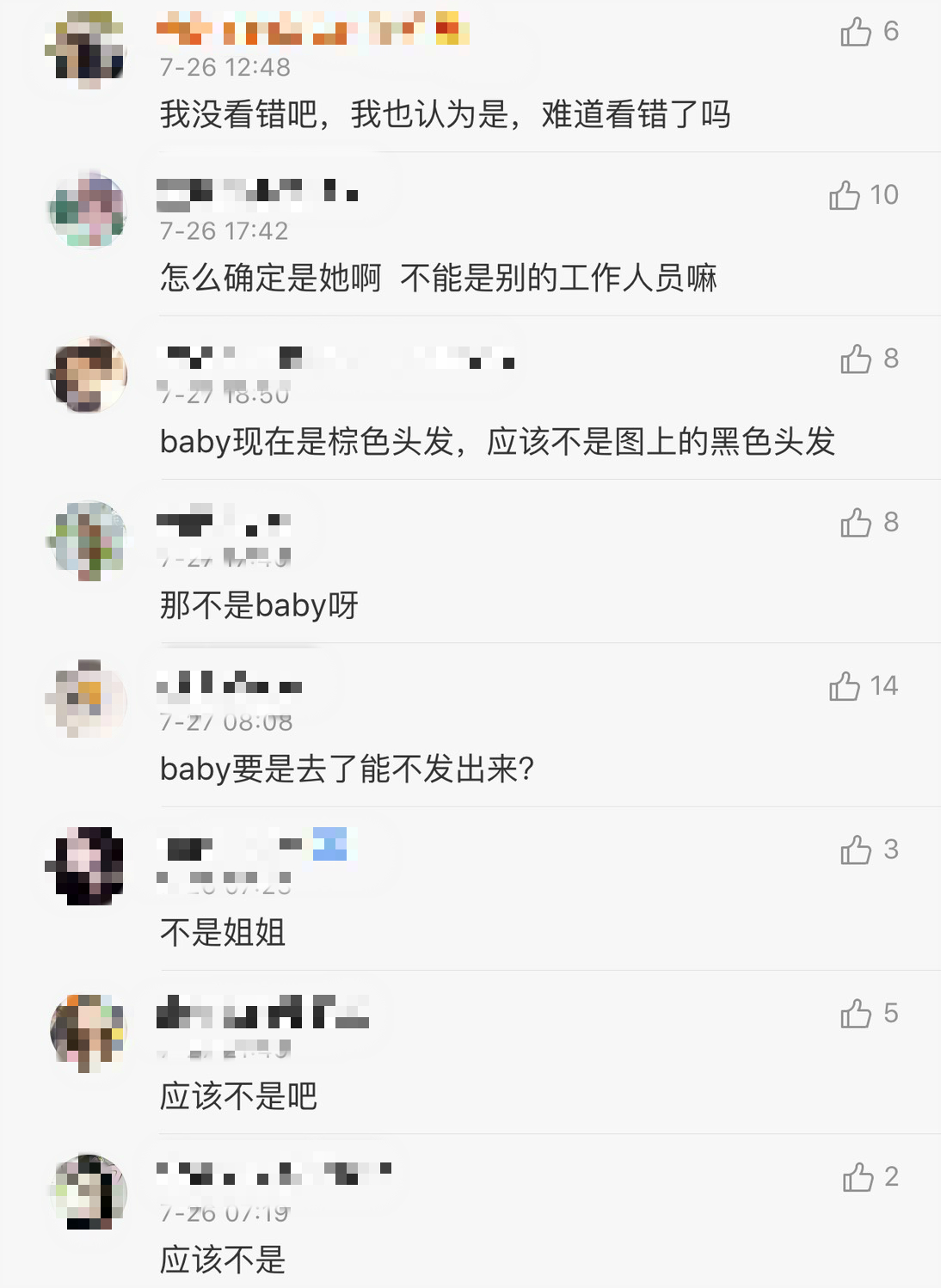Open avatar of the "我没看错吧" commenter
Image resolution: width=941 pixels, height=1288 pixels.
pyautogui.click(x=88, y=49)
